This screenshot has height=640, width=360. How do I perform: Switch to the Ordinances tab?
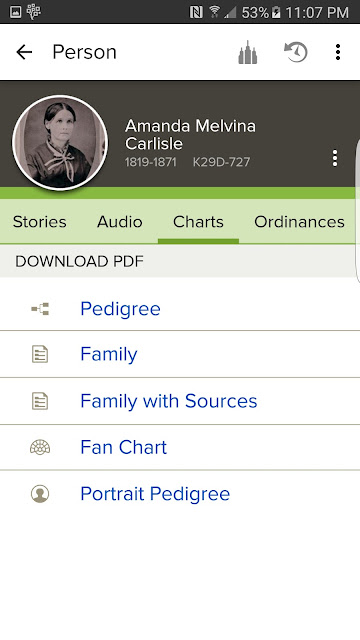(299, 222)
